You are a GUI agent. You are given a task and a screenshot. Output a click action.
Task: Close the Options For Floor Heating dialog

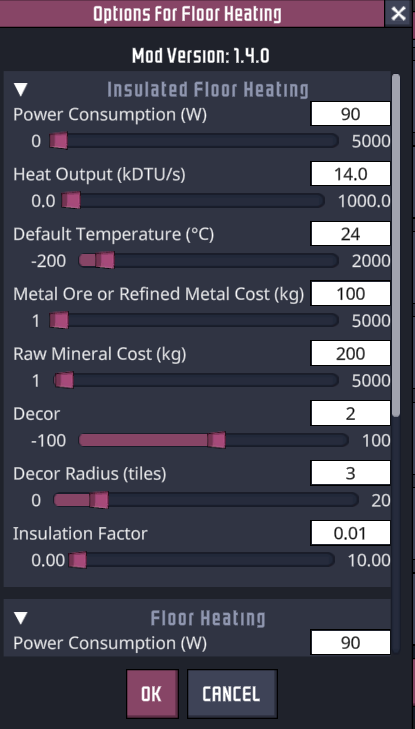(x=398, y=14)
